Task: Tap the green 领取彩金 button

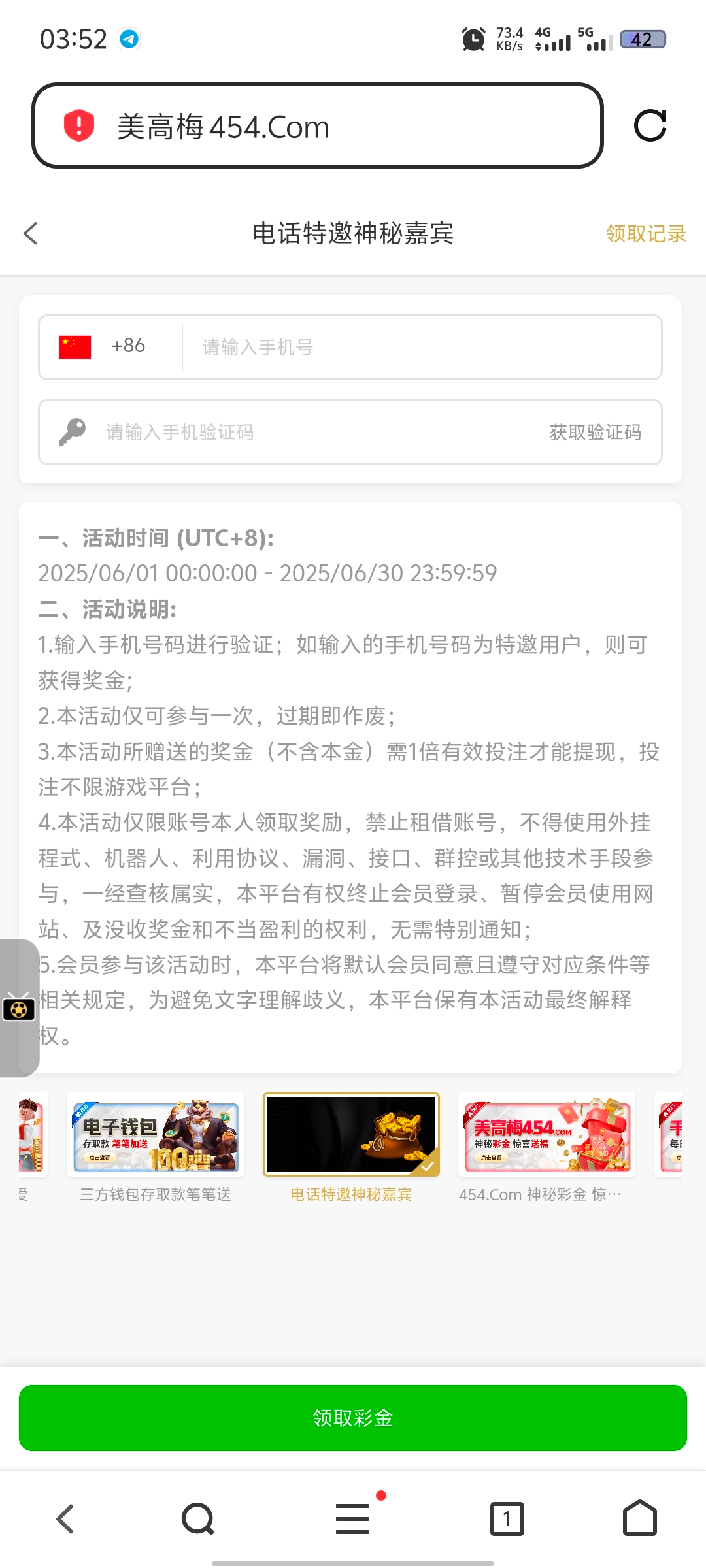Action: (x=352, y=1418)
